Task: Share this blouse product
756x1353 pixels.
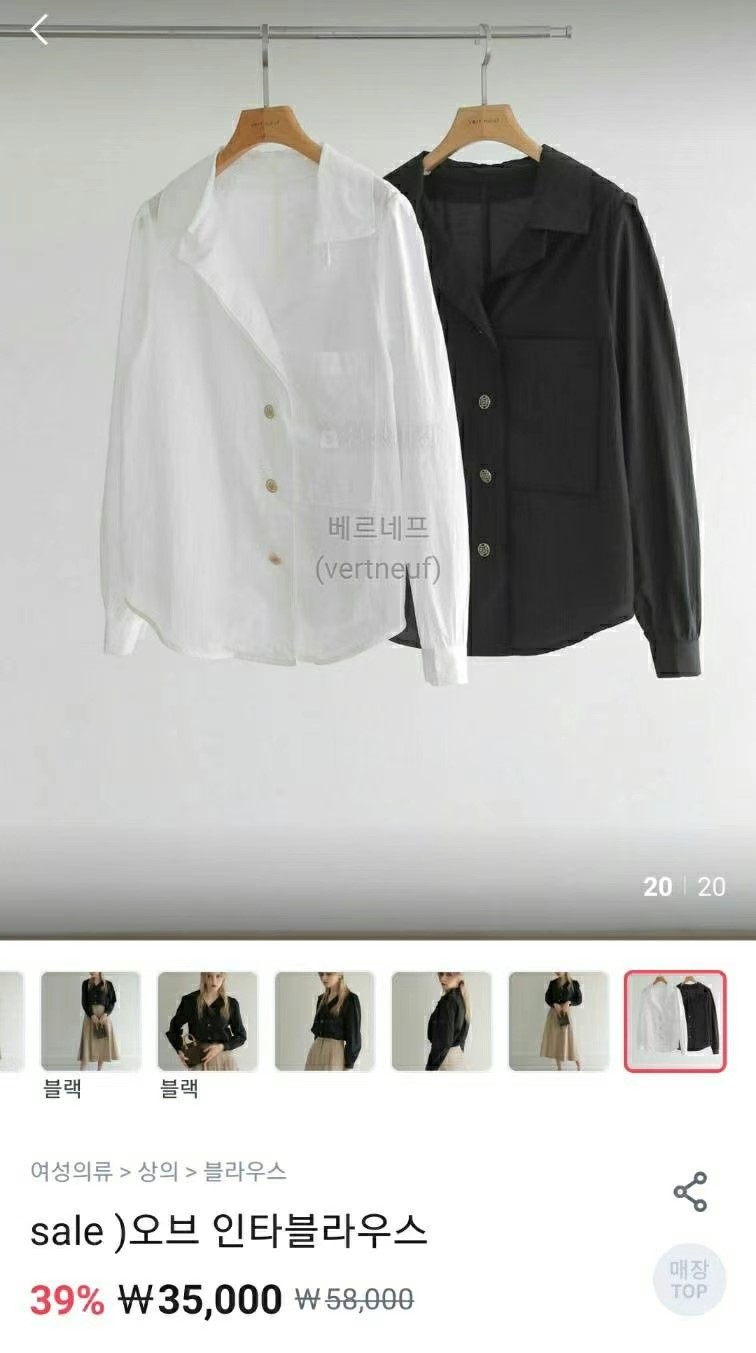Action: coord(690,1192)
